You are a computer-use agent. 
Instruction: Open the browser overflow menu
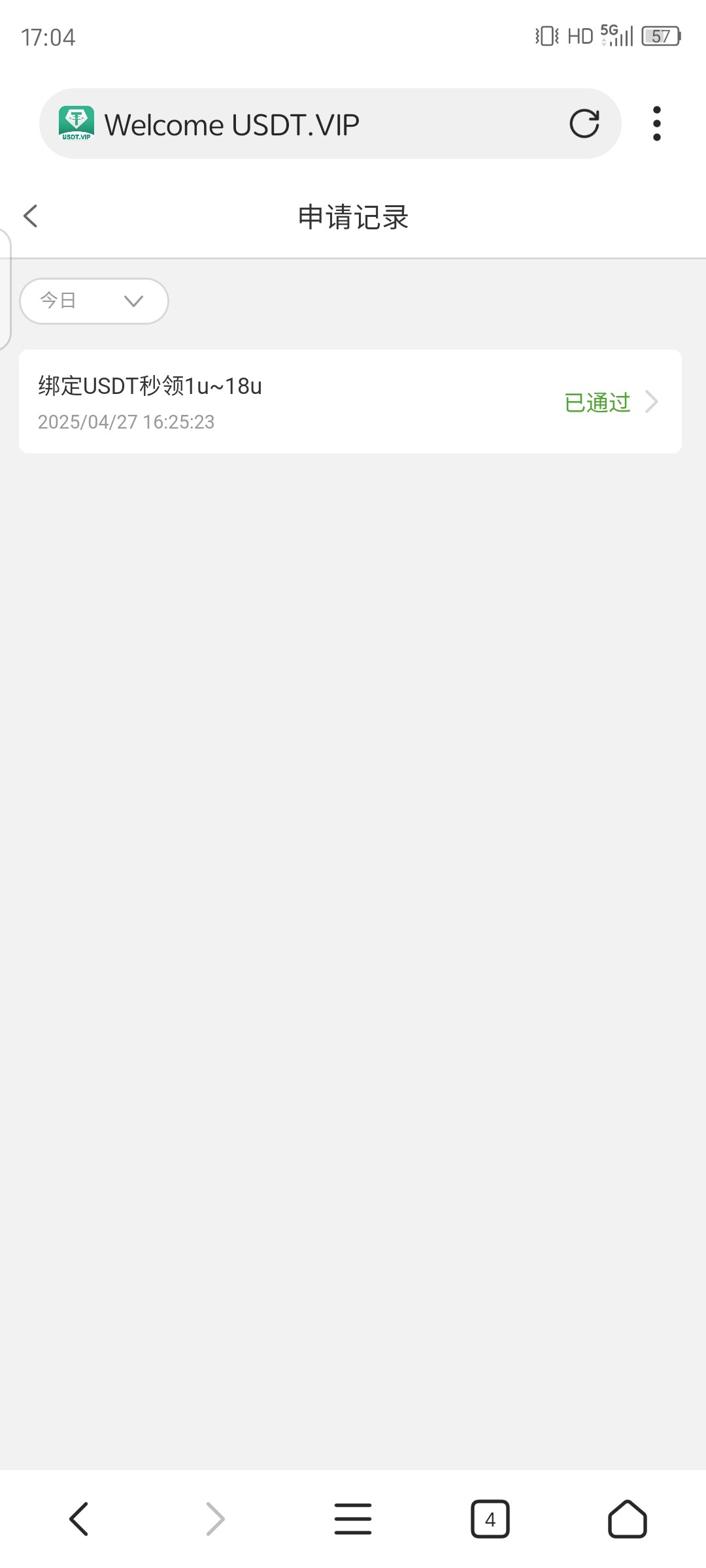[656, 123]
